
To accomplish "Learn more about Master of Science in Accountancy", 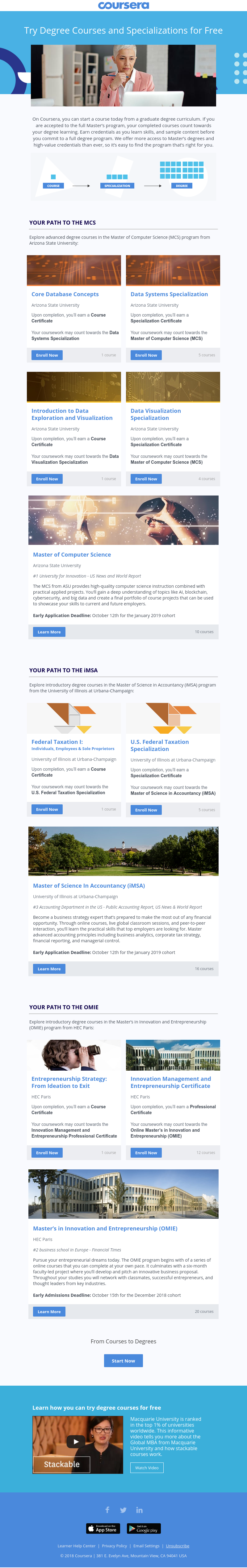I will pyautogui.click(x=49, y=969).
